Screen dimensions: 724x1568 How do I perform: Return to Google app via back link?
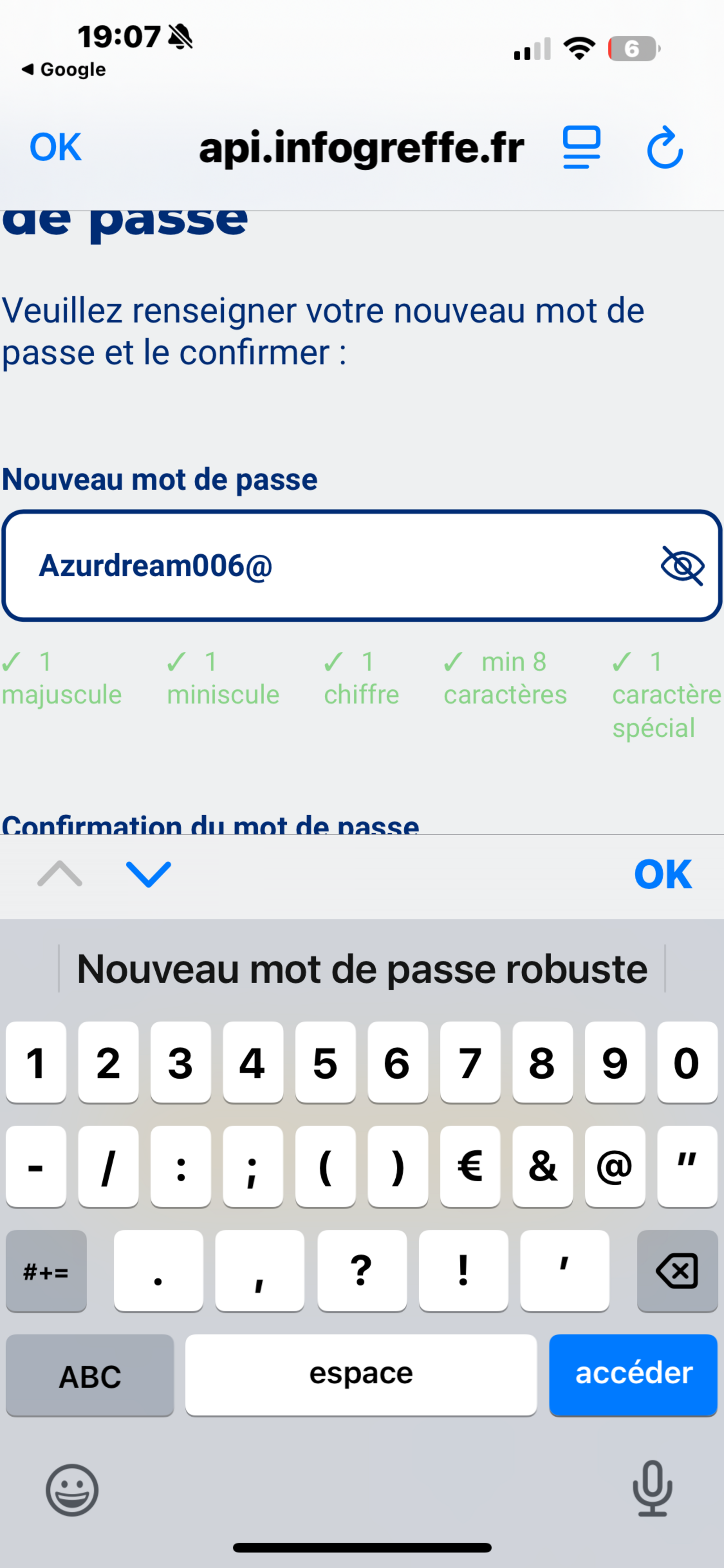tap(63, 70)
